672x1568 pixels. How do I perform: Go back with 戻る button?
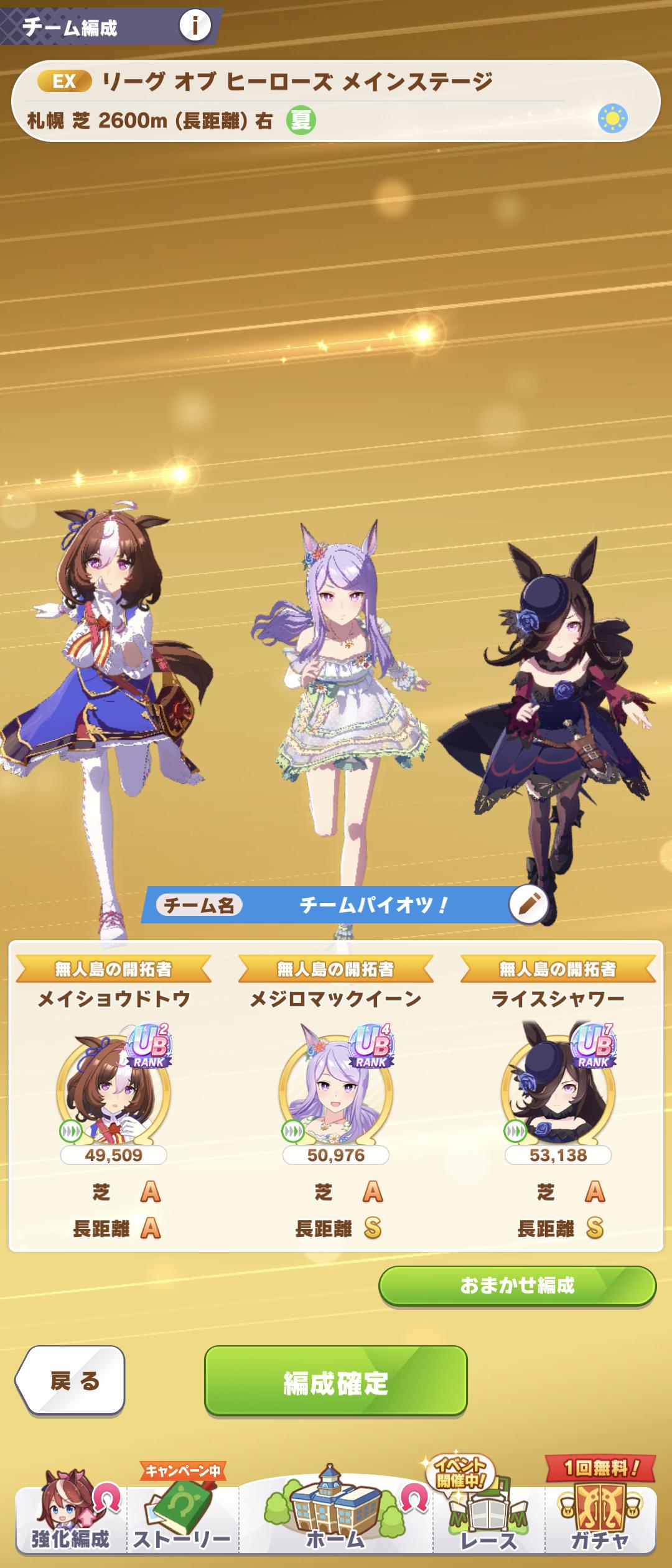pos(72,1381)
